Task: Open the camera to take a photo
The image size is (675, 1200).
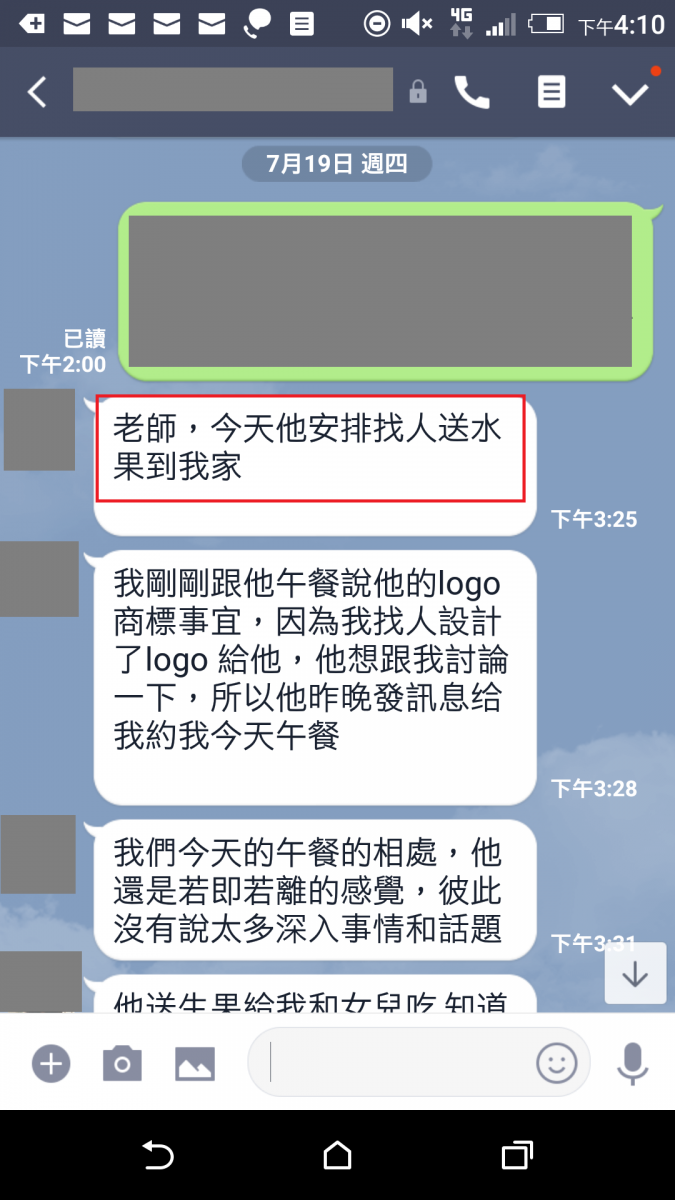Action: (123, 1061)
